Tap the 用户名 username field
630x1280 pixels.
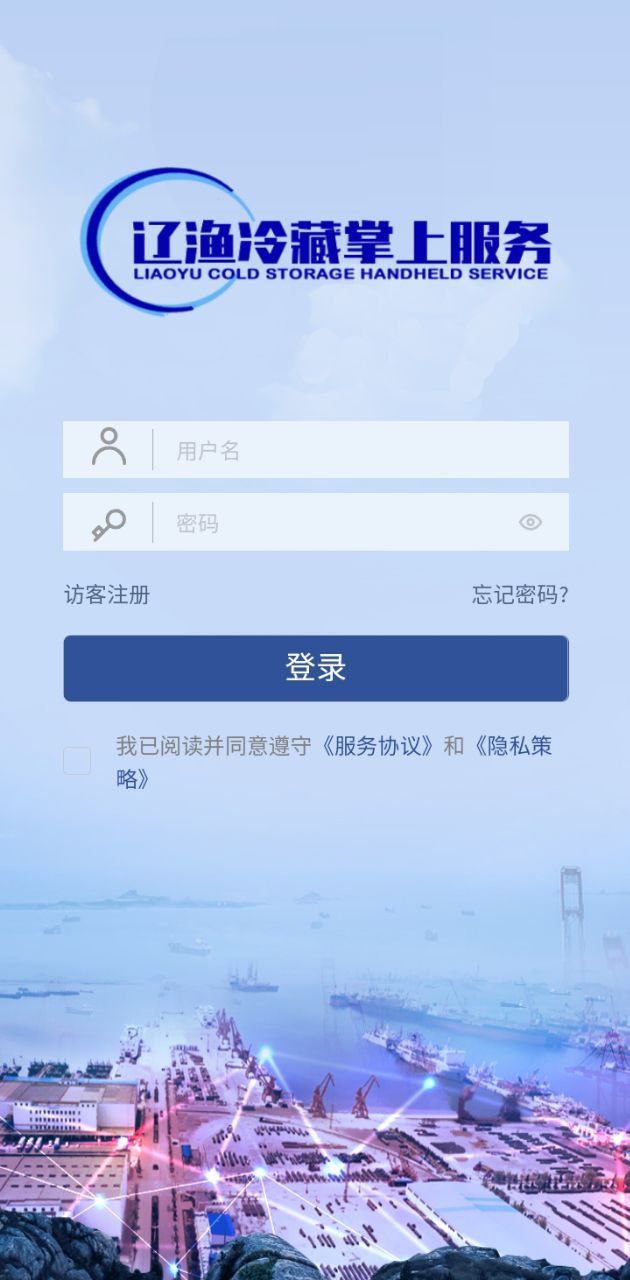point(360,450)
